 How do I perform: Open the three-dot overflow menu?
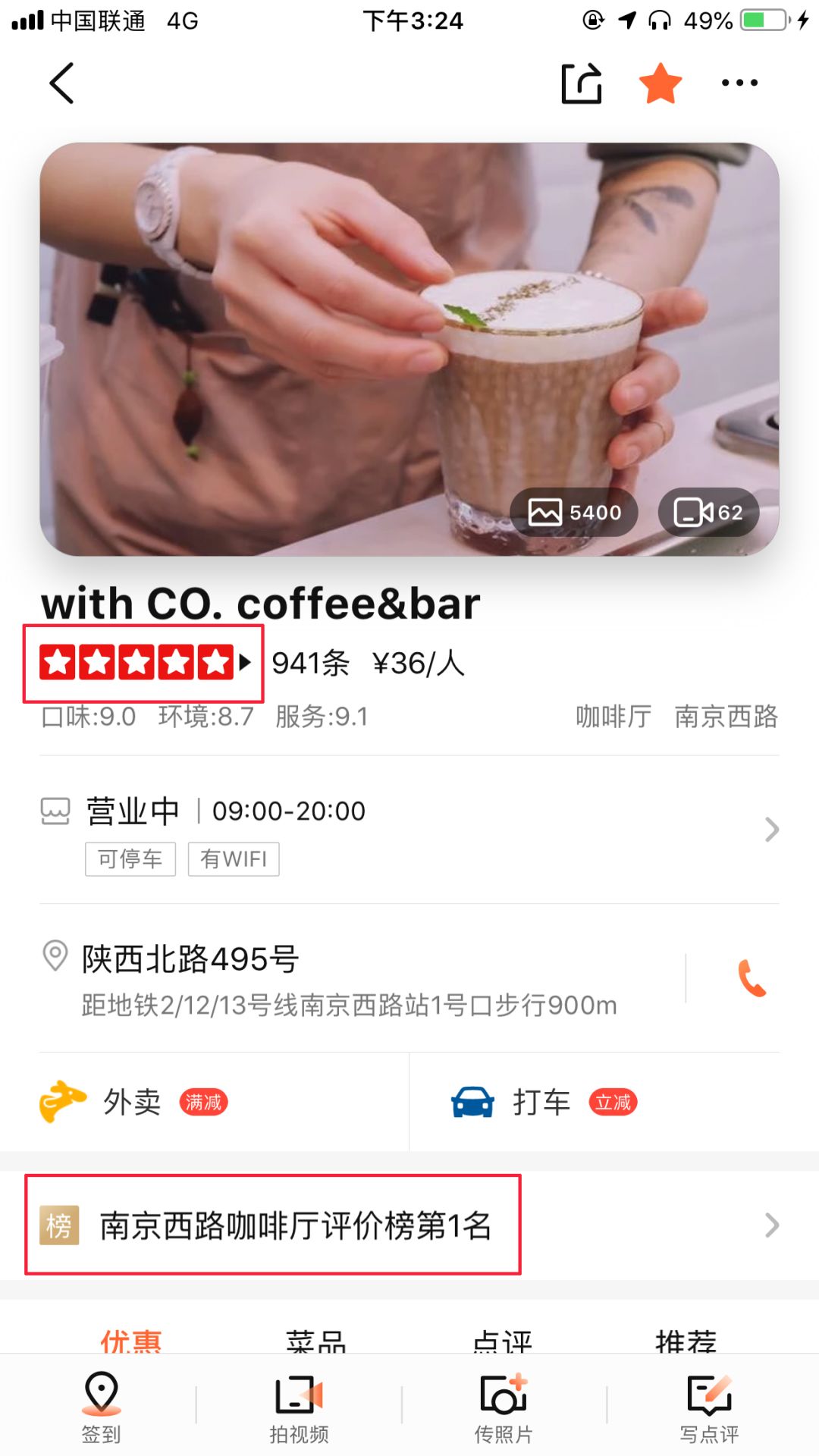(739, 83)
